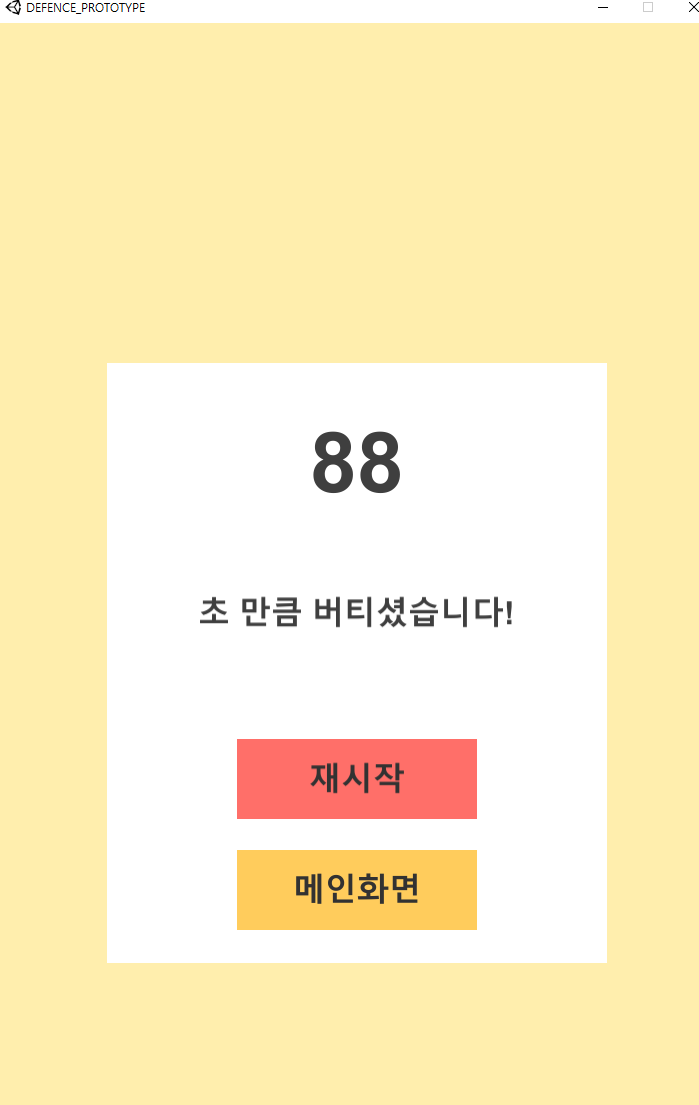This screenshot has width=699, height=1105.
Task: Close the DEFENCE_PROTOTYPE window
Action: (x=692, y=7)
